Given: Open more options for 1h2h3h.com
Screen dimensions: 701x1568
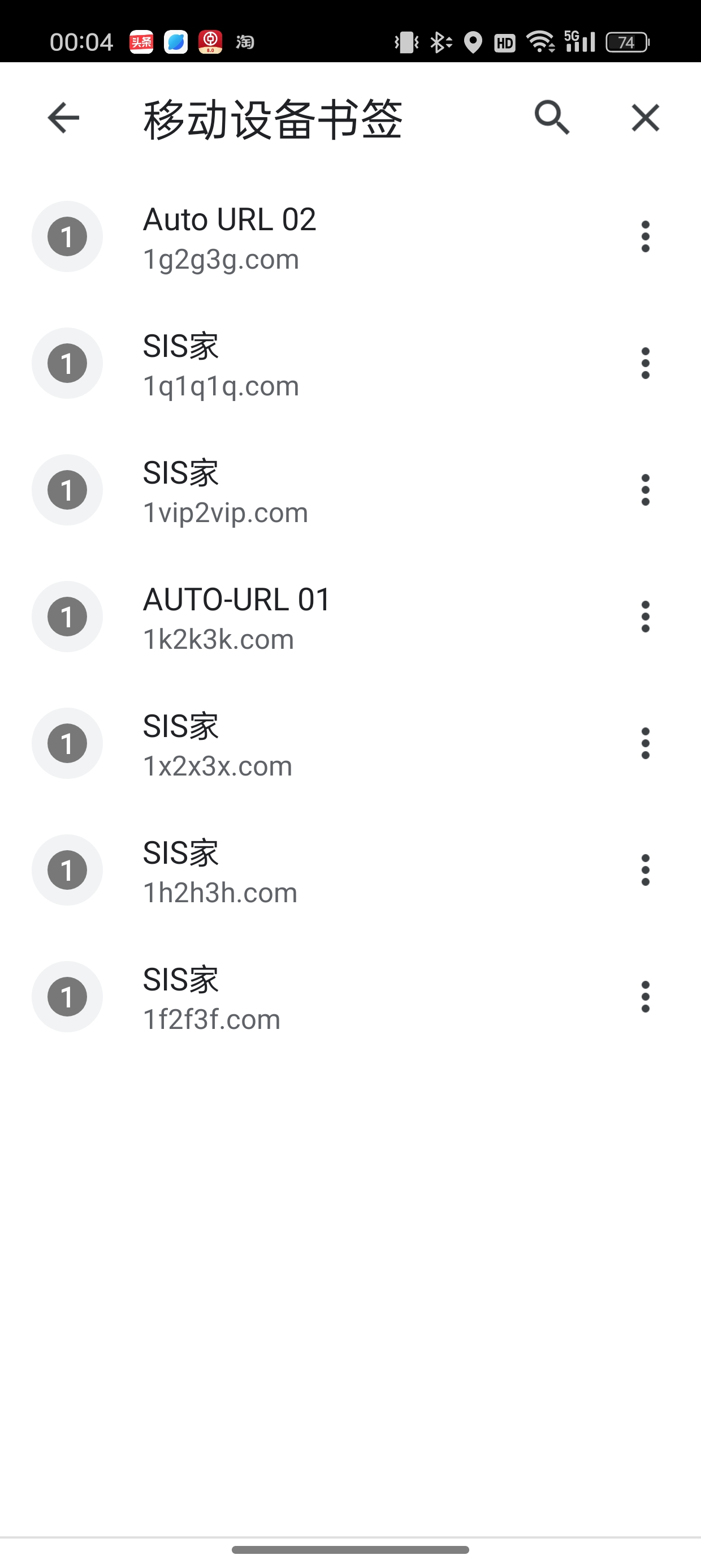Looking at the screenshot, I should point(645,870).
